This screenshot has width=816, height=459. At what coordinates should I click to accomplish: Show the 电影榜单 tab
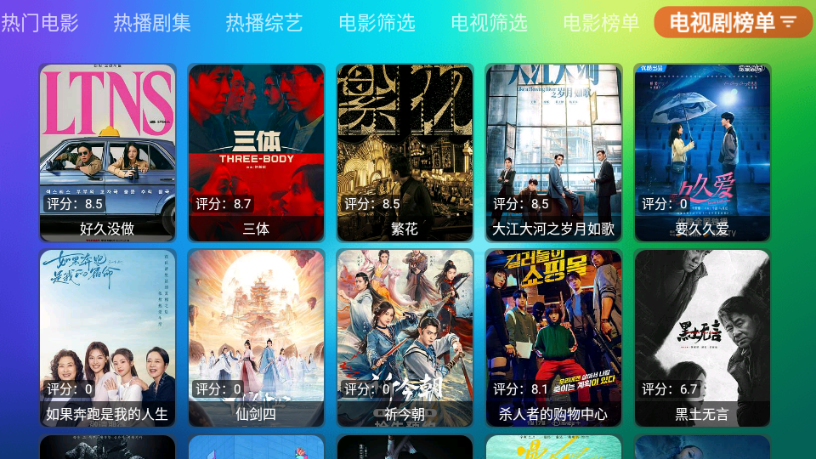[x=601, y=23]
